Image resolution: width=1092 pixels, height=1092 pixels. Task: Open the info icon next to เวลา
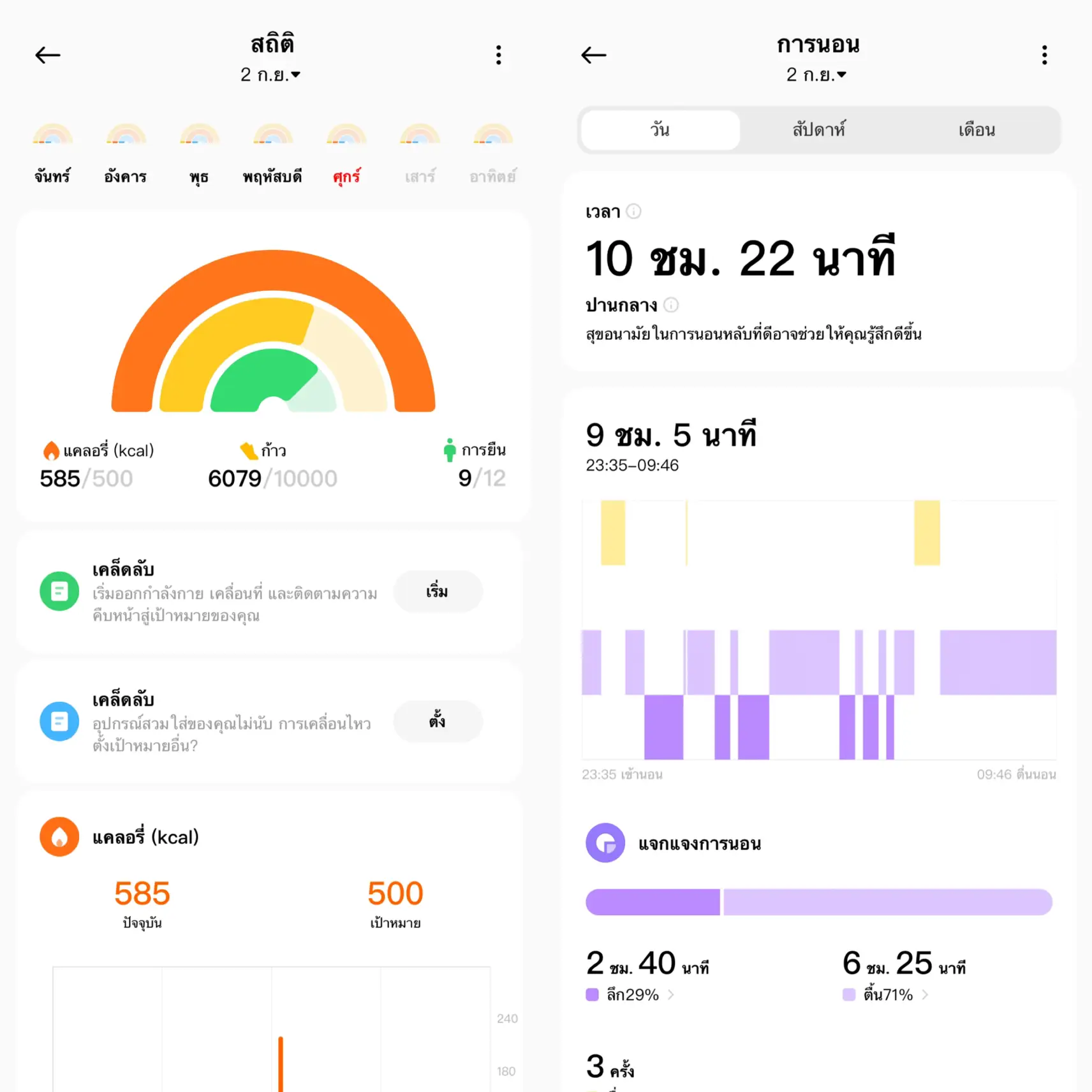point(633,211)
